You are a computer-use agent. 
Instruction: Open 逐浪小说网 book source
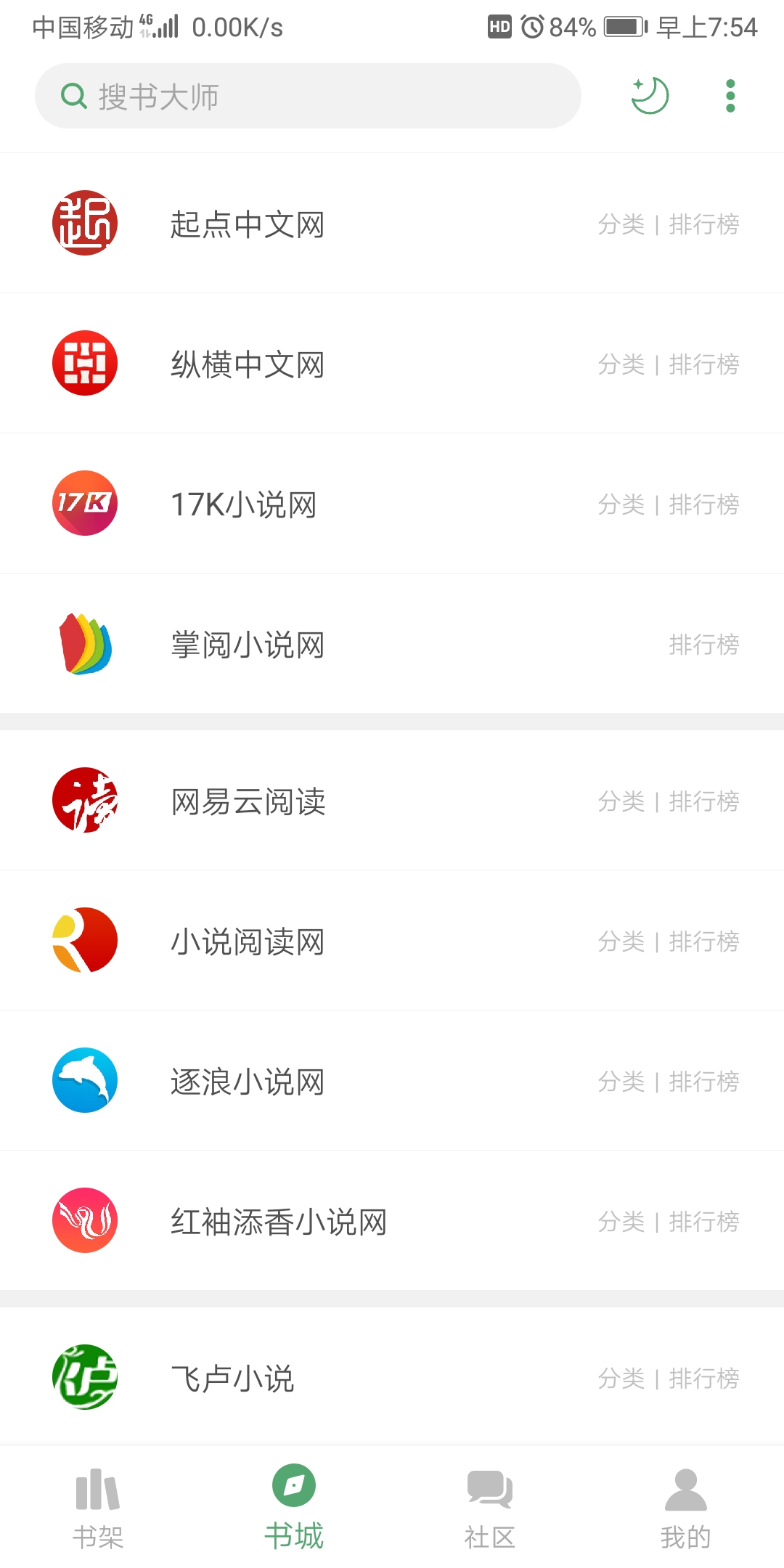(247, 1082)
